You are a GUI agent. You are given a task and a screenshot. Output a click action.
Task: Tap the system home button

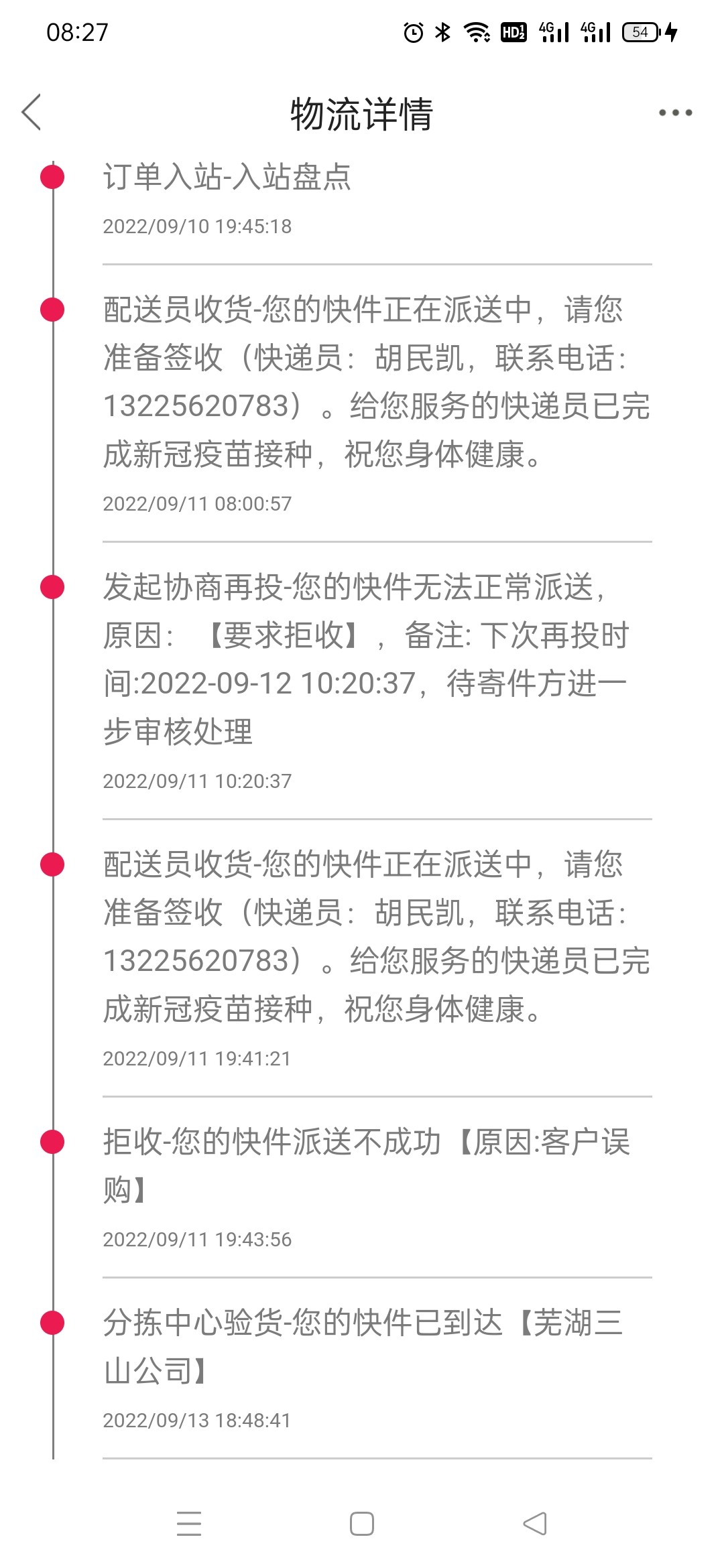tap(362, 1524)
